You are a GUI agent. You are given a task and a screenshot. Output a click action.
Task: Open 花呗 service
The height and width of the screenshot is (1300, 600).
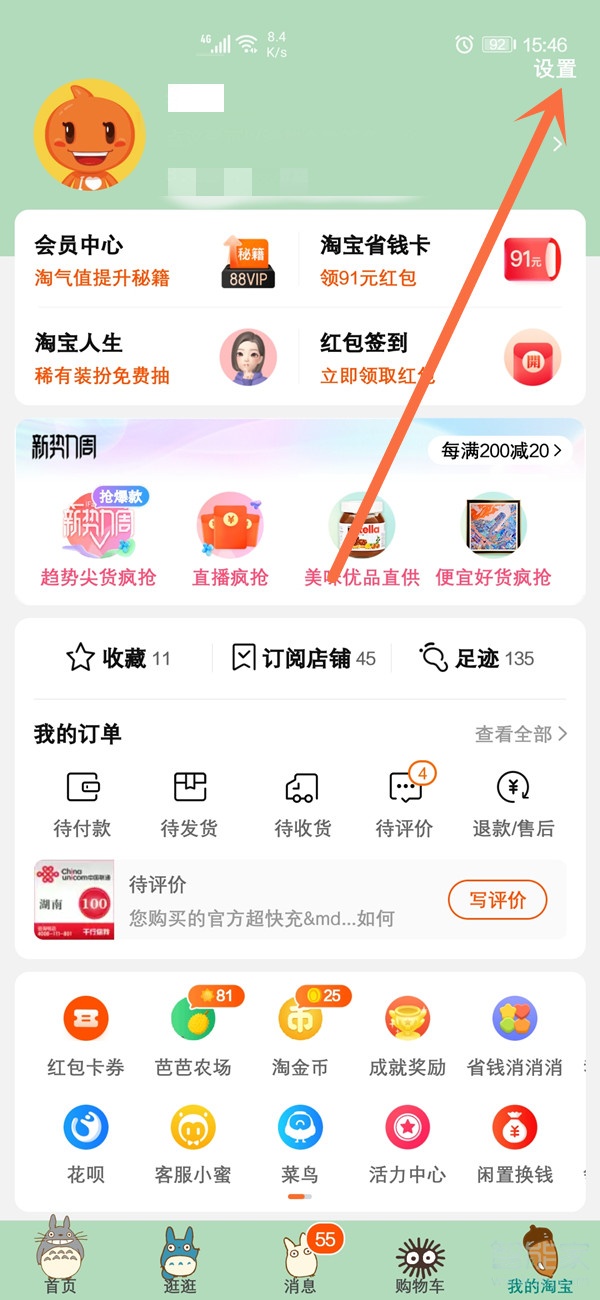click(86, 1142)
